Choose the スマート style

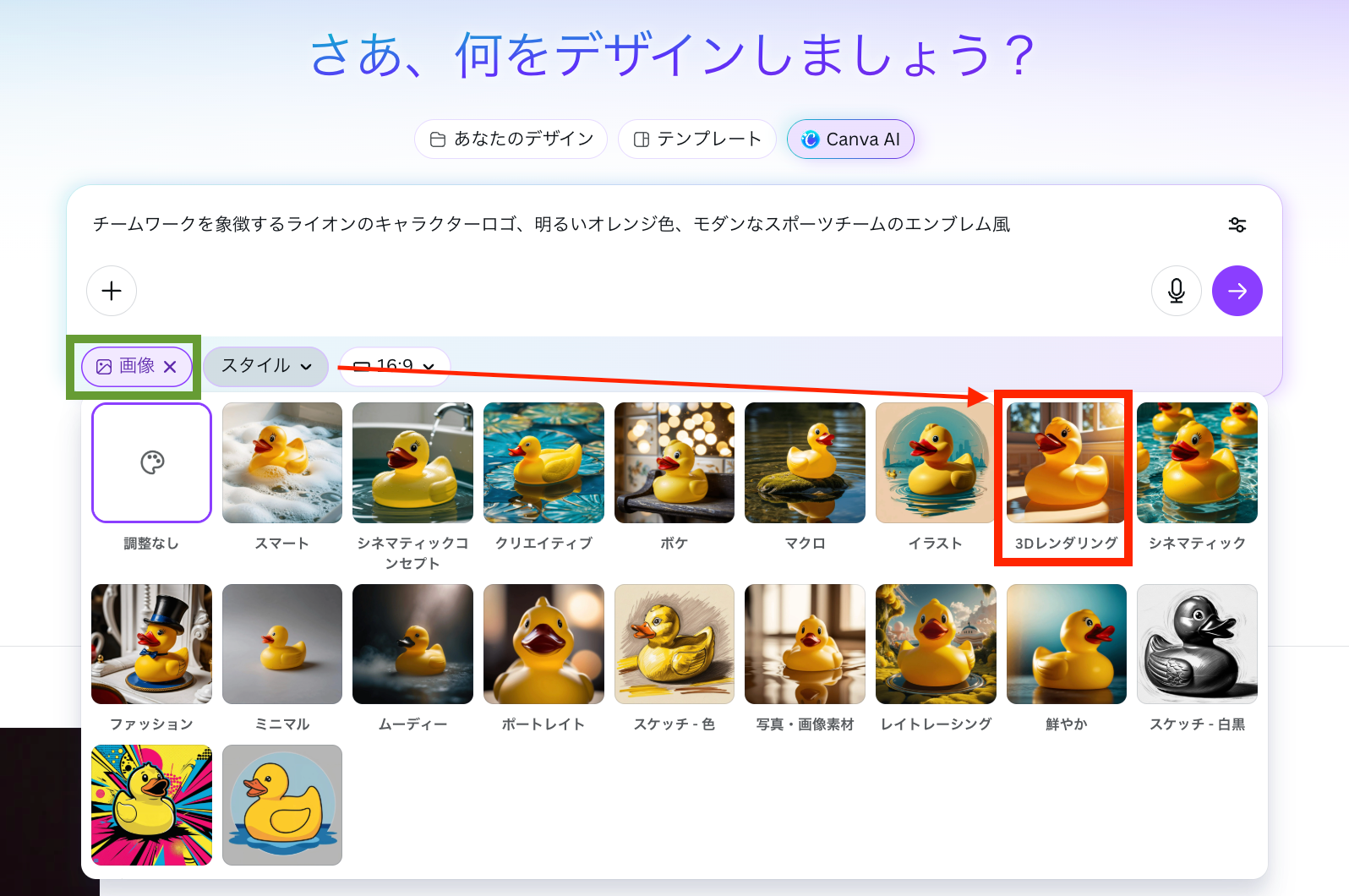(x=282, y=462)
